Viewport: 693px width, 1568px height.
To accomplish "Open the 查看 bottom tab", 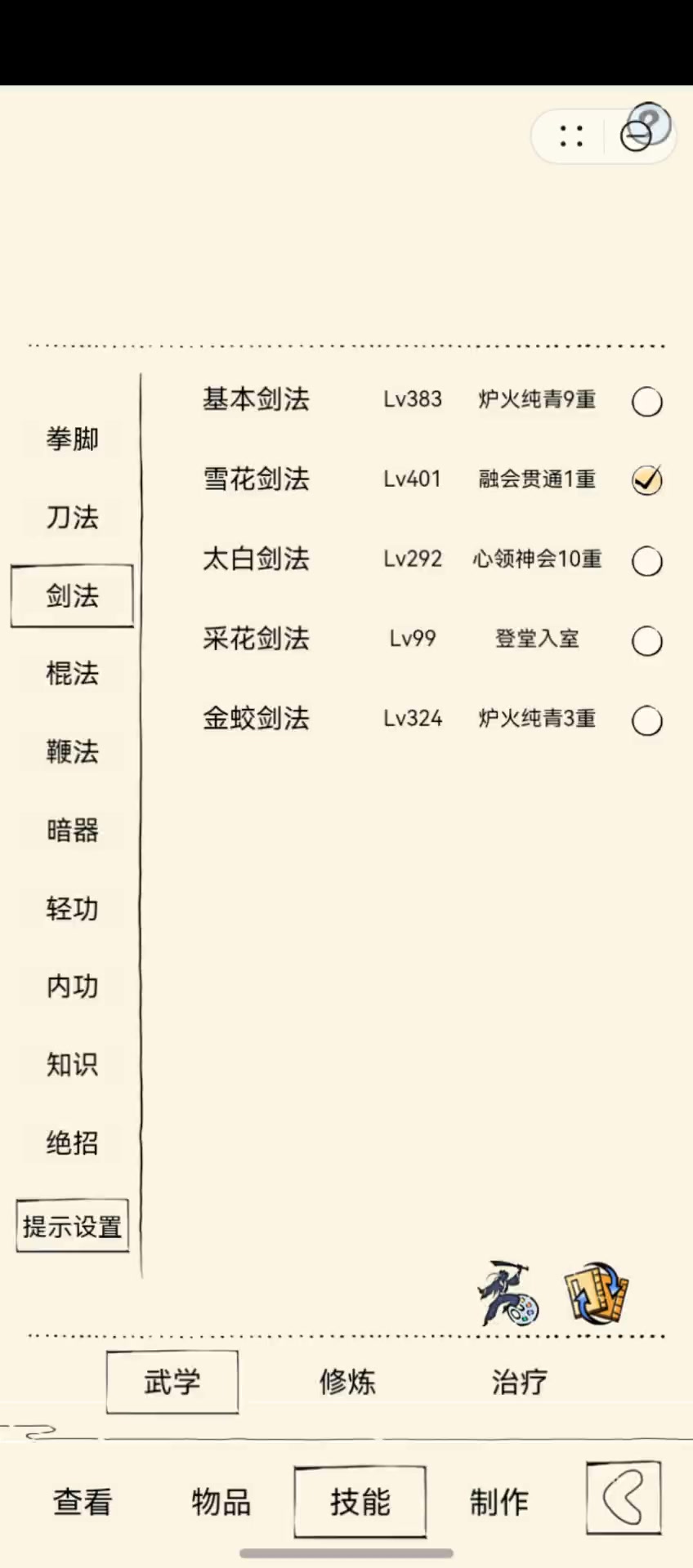I will tap(83, 1501).
